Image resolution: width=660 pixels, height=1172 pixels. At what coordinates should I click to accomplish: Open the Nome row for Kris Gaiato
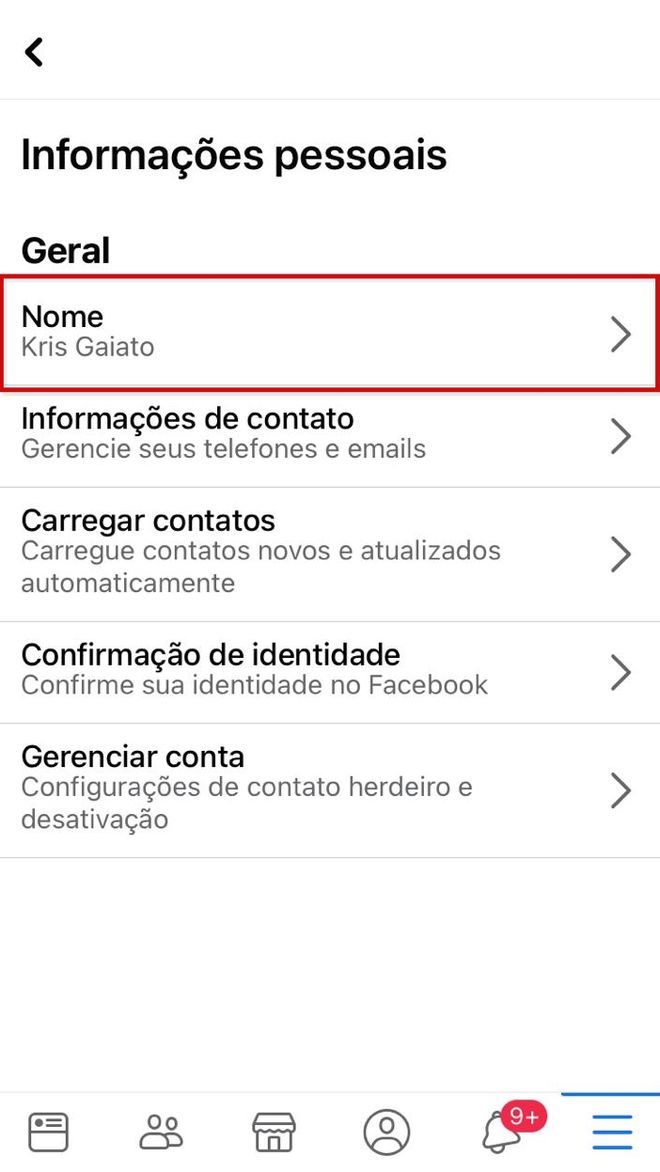[330, 333]
